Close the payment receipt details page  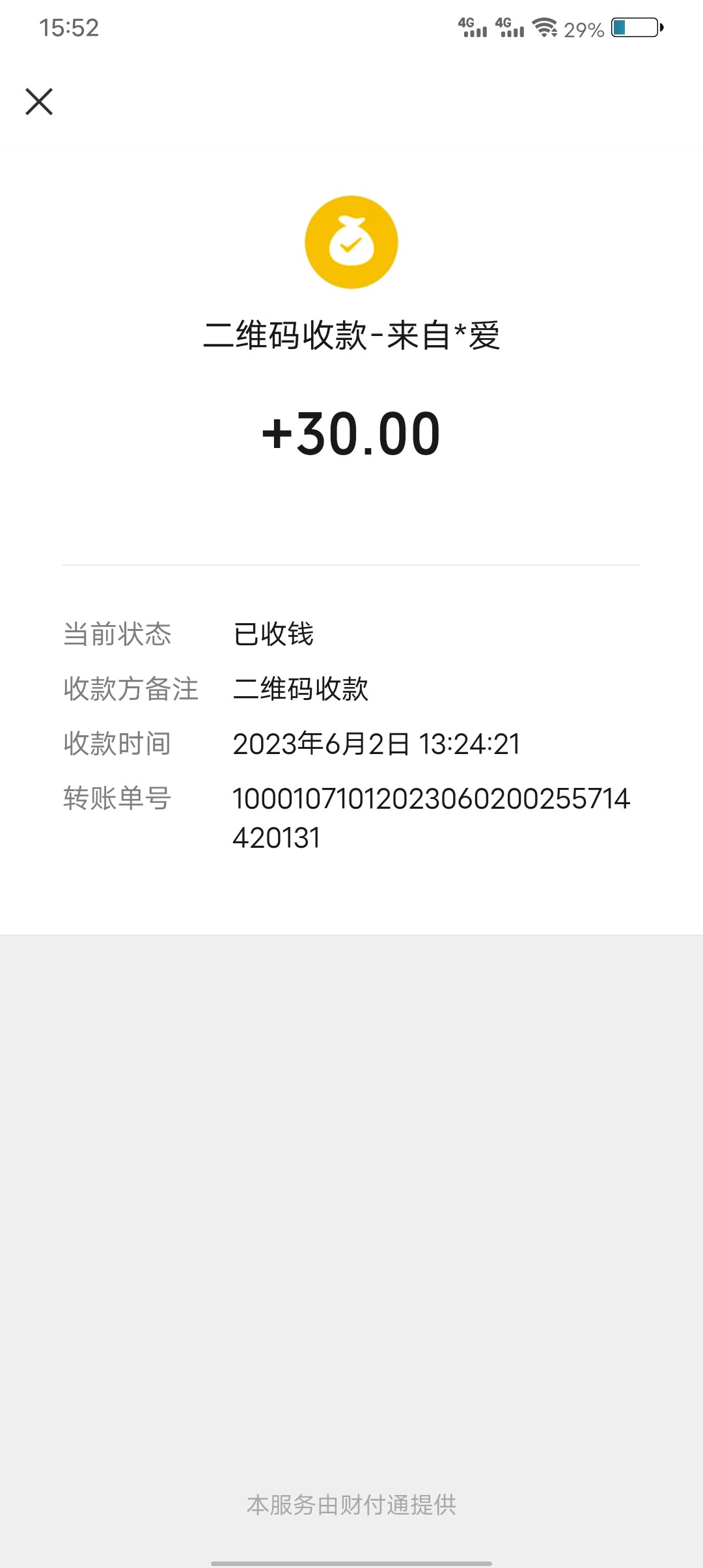39,102
